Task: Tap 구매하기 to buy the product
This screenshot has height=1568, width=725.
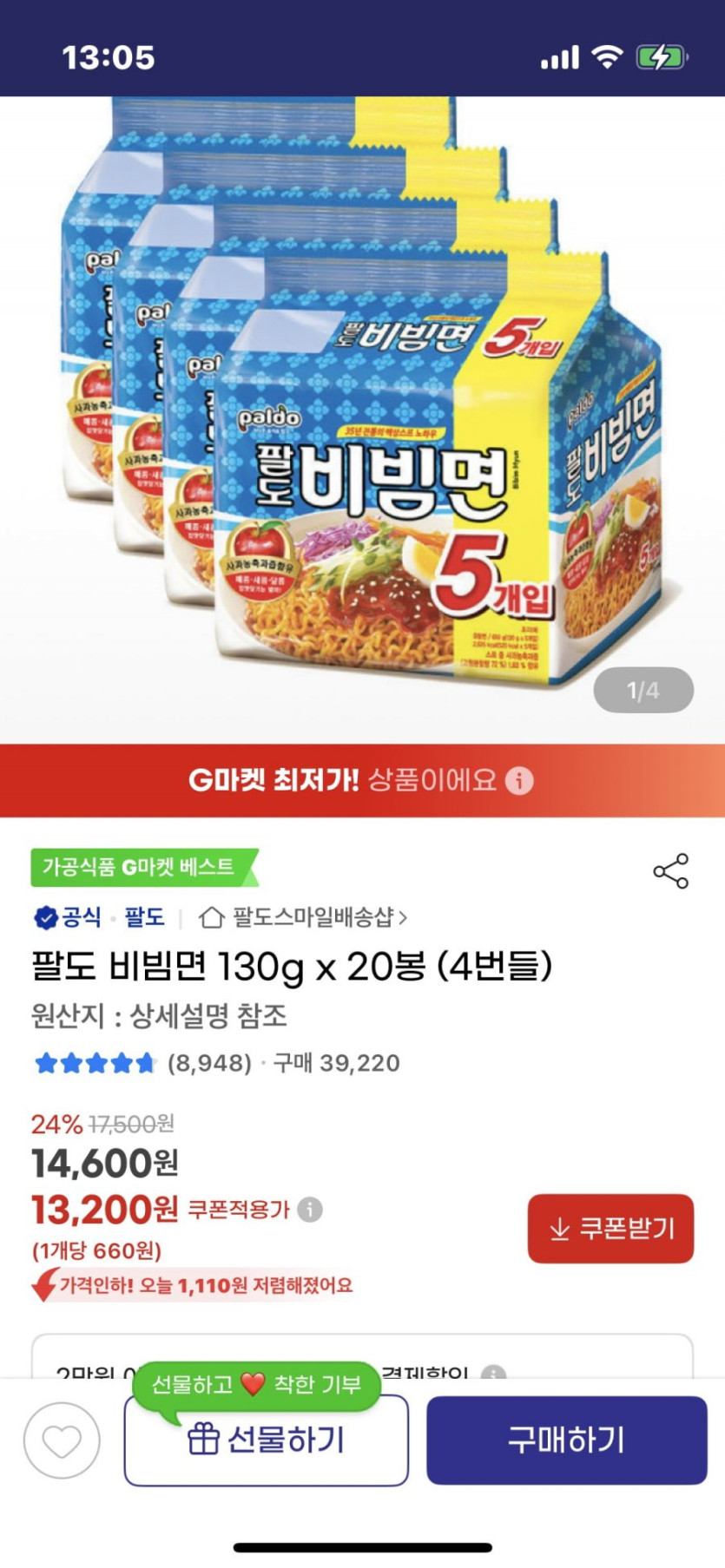Action: point(566,1440)
